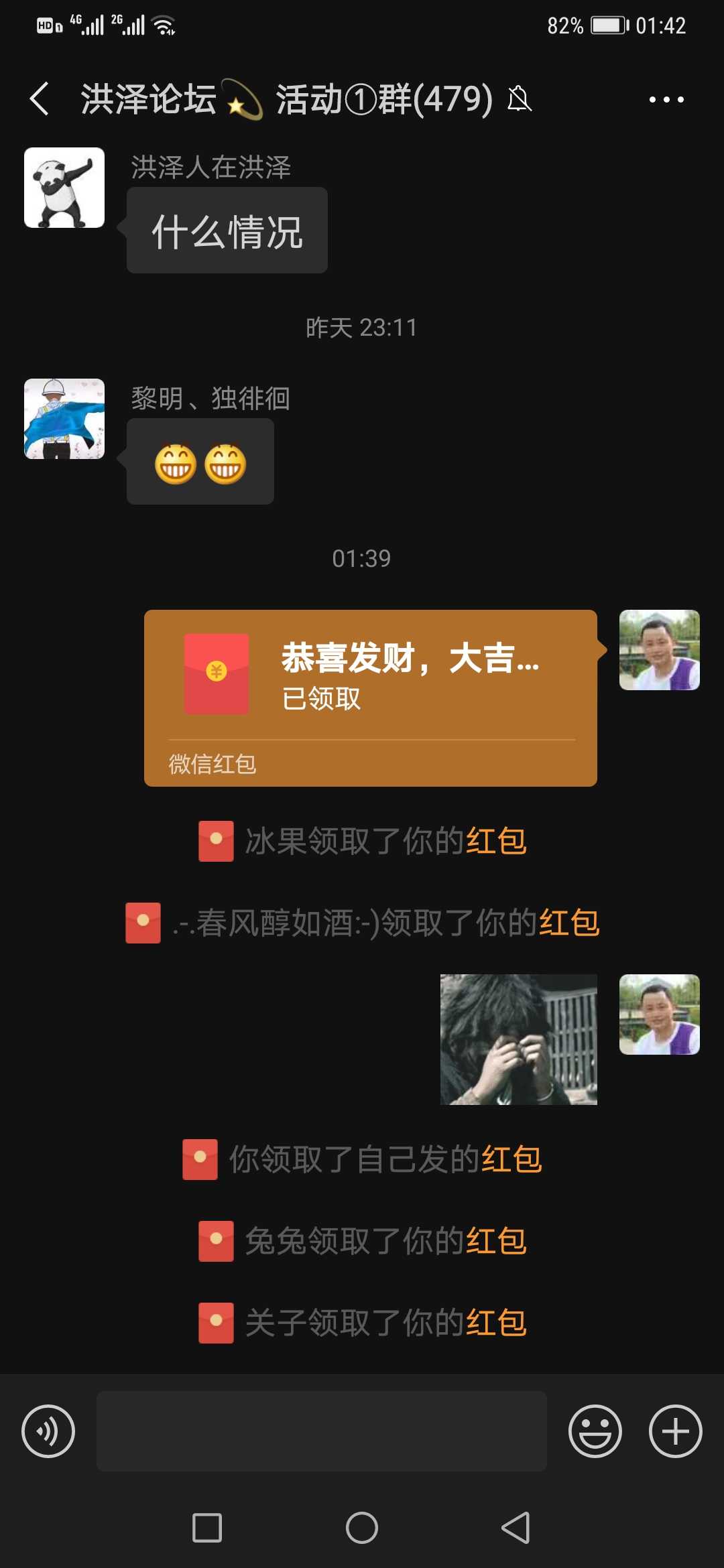
Task: Tap my avatar beside the red packet
Action: [x=660, y=650]
